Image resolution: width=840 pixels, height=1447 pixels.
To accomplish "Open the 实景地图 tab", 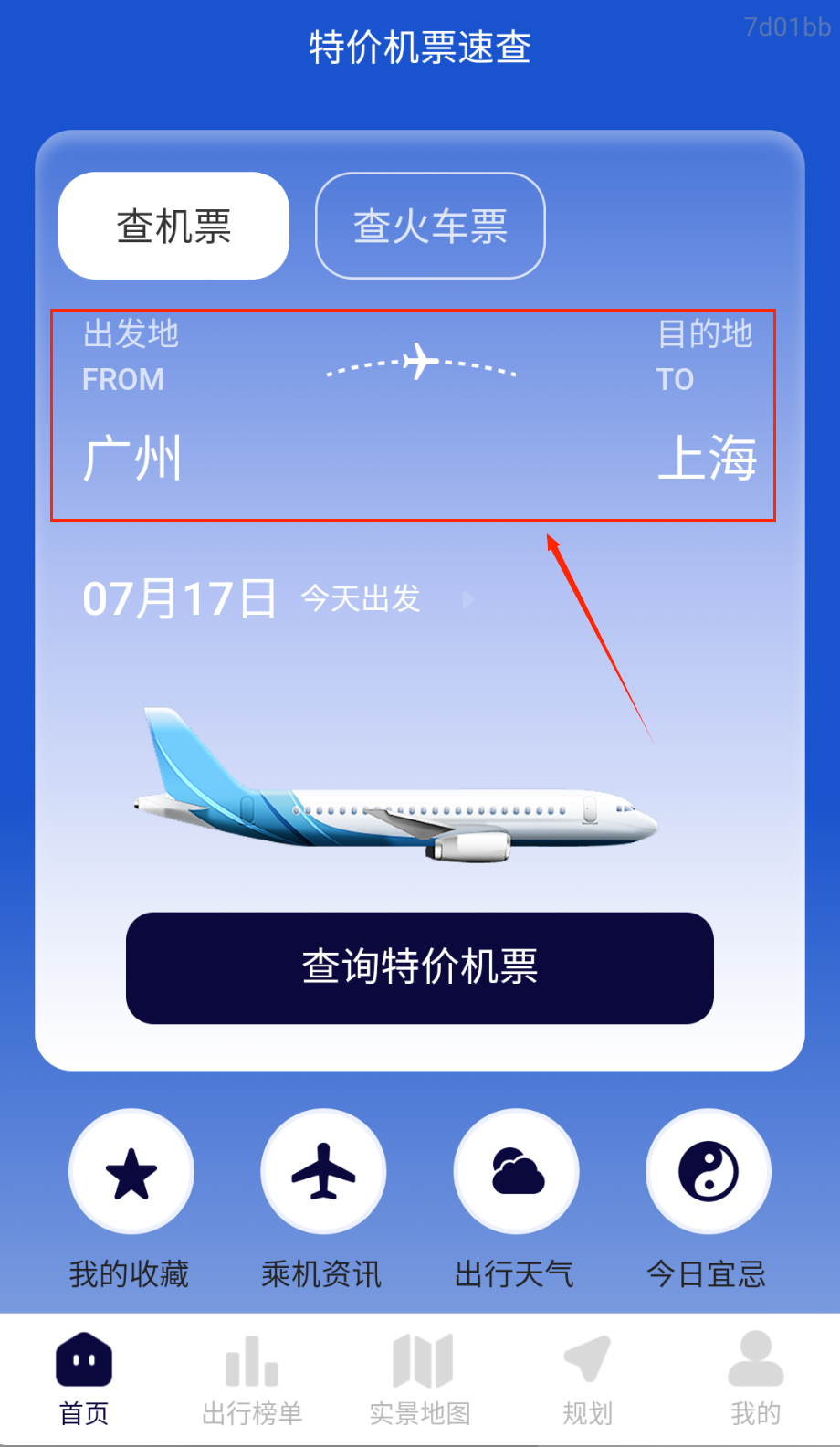I will (x=420, y=1379).
